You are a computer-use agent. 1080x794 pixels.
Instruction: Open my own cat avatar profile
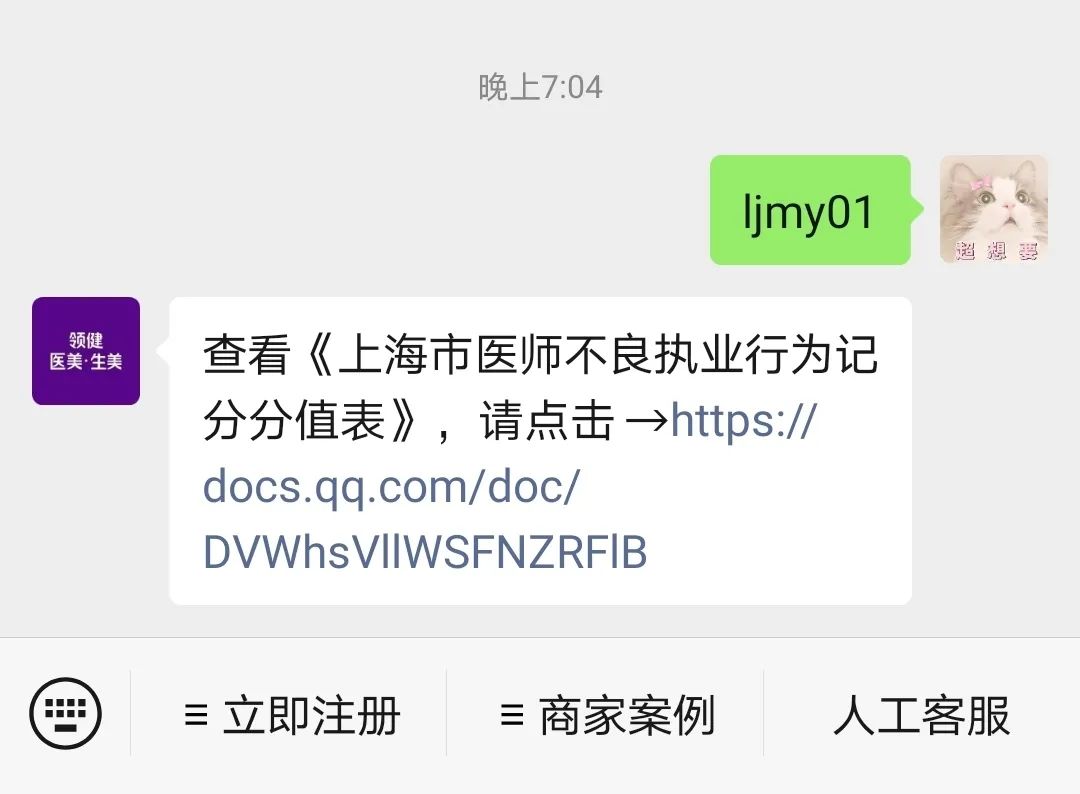click(x=993, y=209)
